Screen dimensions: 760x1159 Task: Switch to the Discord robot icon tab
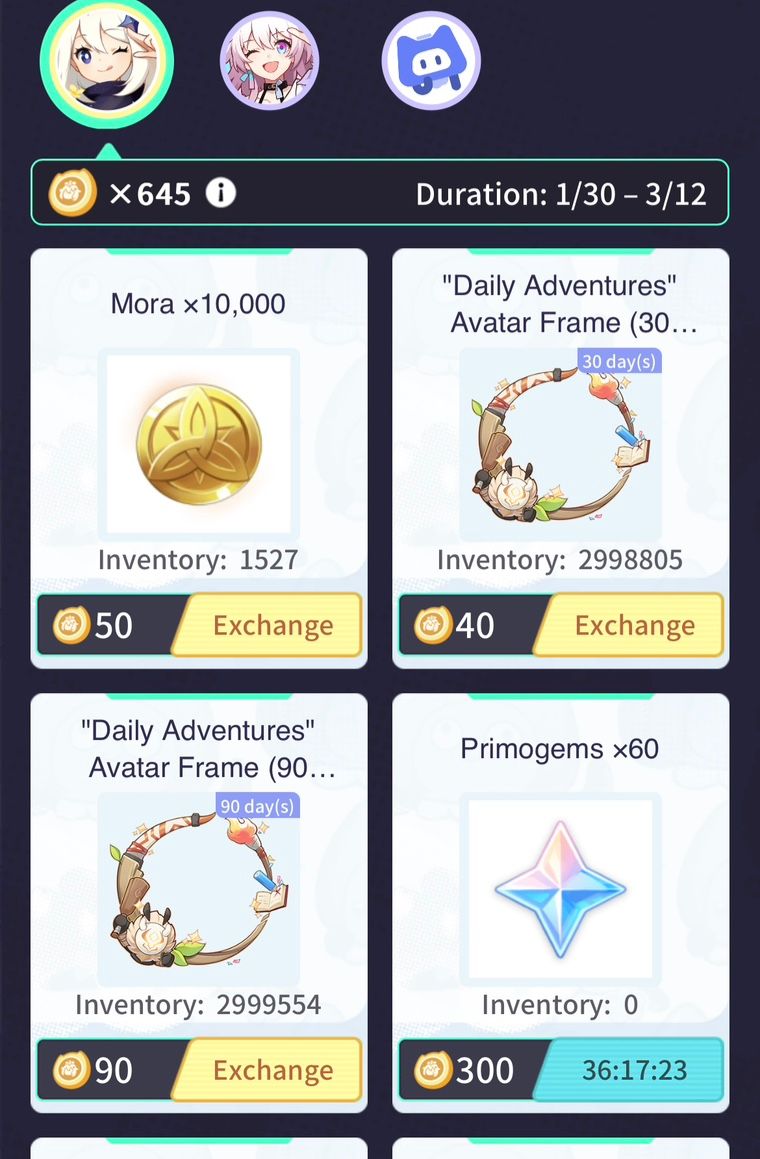point(431,61)
